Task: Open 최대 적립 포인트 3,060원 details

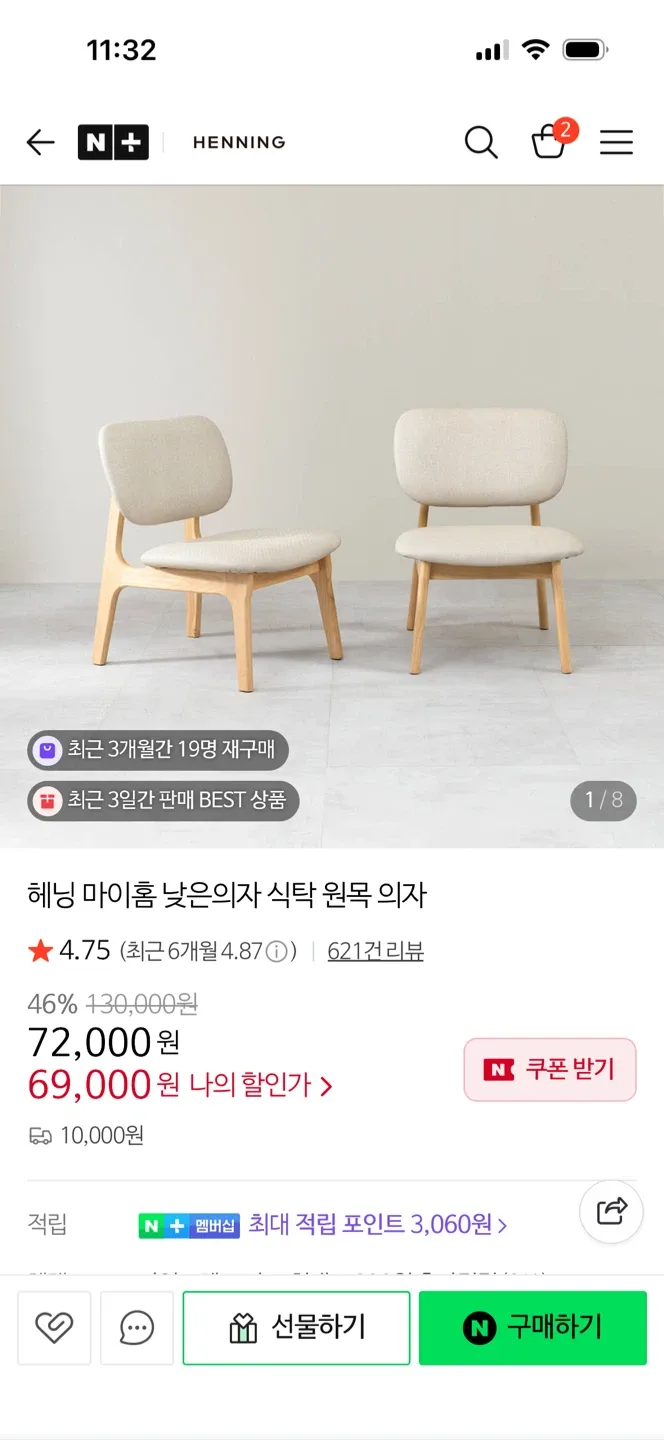Action: point(377,1224)
